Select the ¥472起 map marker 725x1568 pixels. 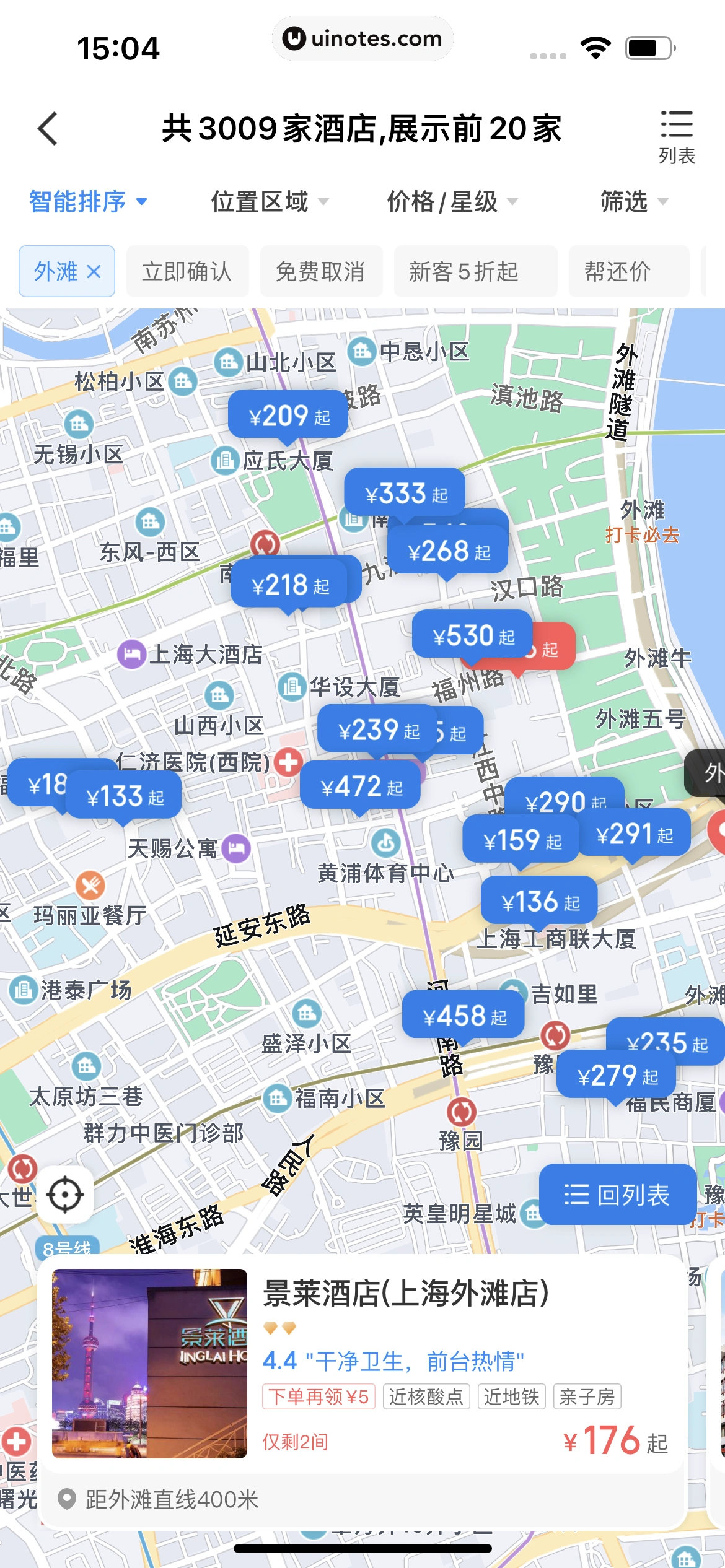pyautogui.click(x=361, y=787)
